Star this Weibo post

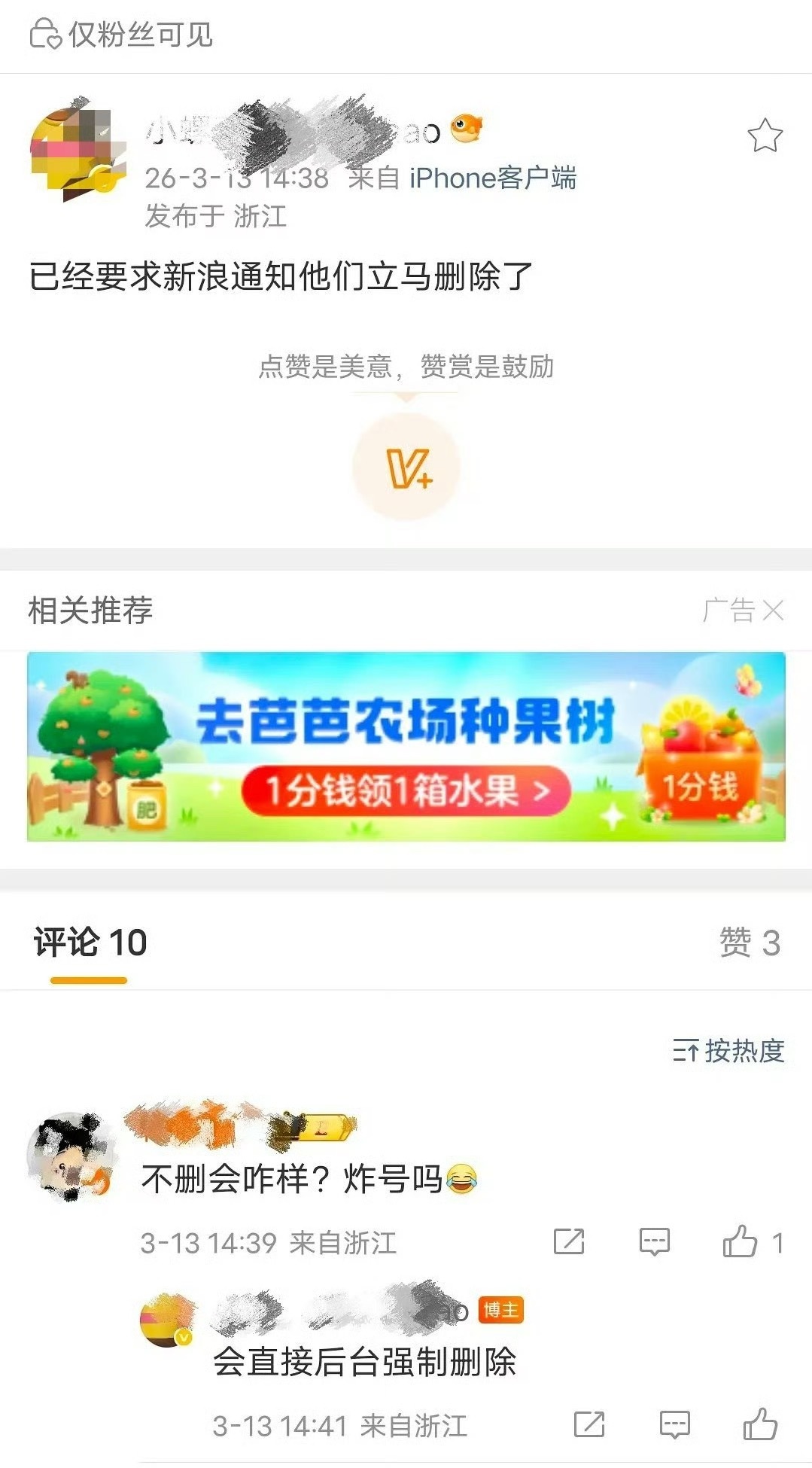pos(765,134)
